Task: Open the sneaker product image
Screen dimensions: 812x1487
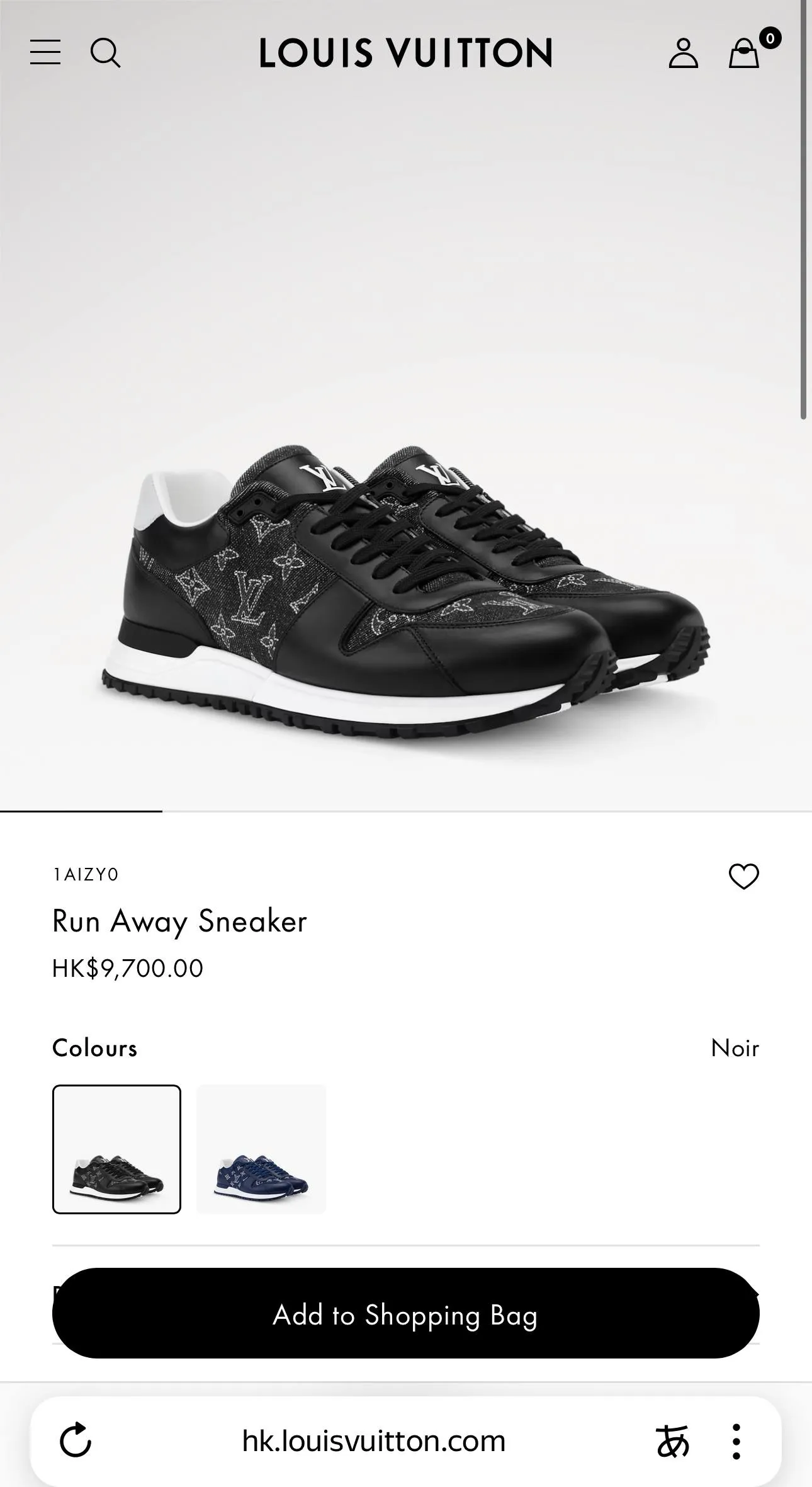Action: click(x=405, y=592)
